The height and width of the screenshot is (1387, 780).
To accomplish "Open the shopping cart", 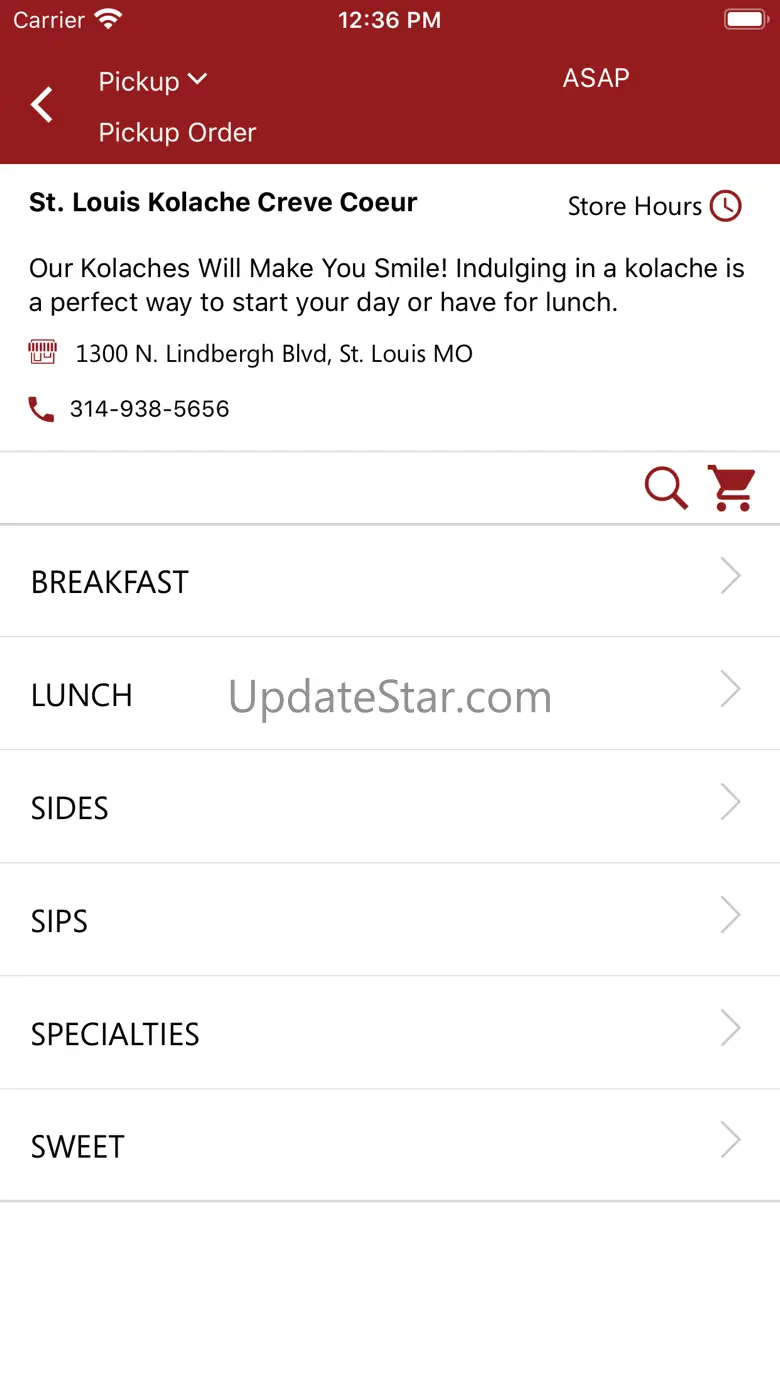I will 732,488.
